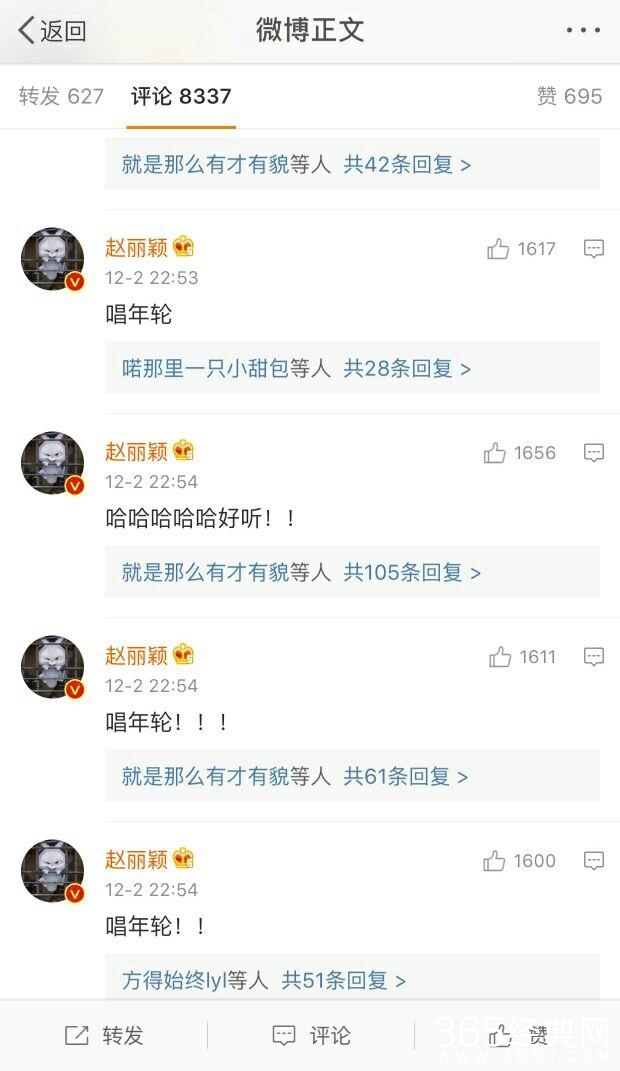Open the 共61条回复 replies thread
The width and height of the screenshot is (620, 1071).
point(406,776)
